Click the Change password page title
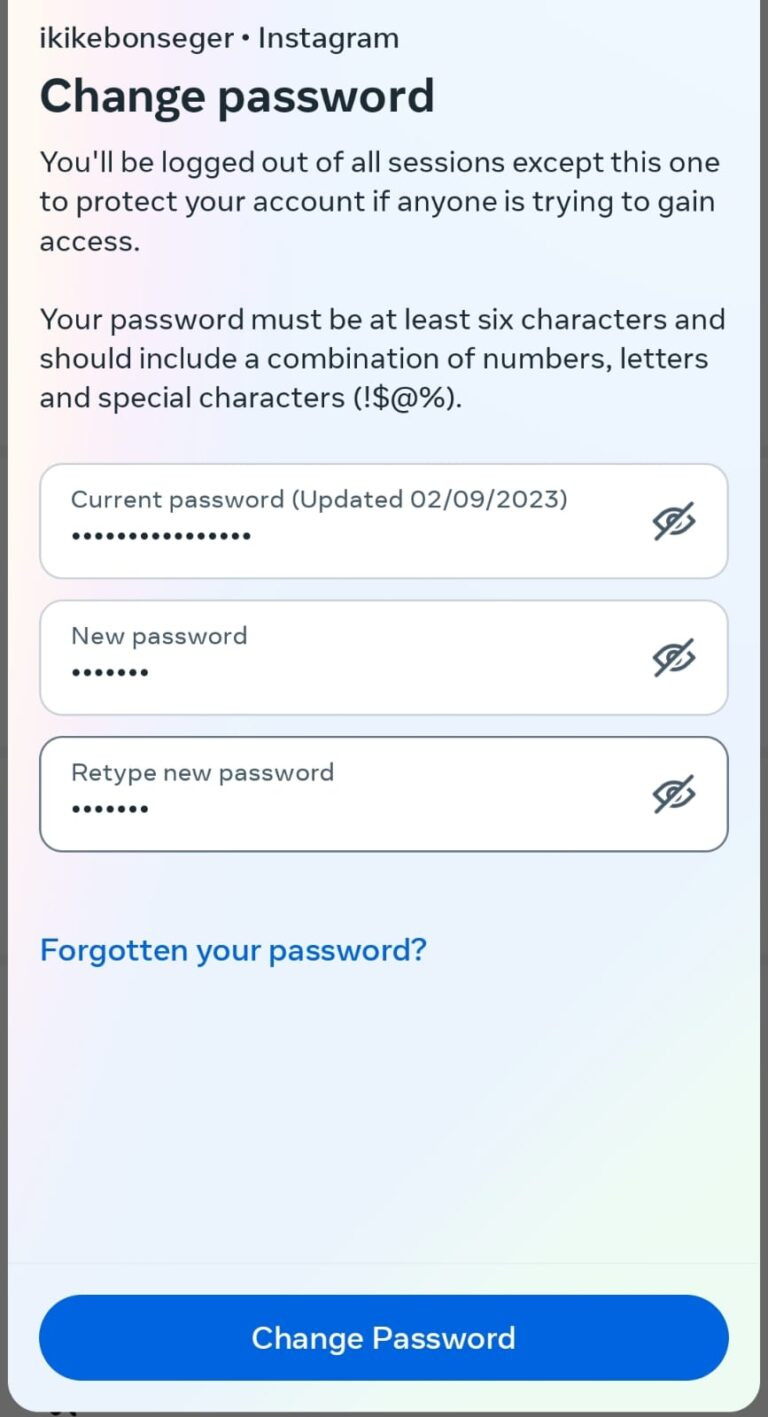The height and width of the screenshot is (1417, 768). click(x=237, y=95)
